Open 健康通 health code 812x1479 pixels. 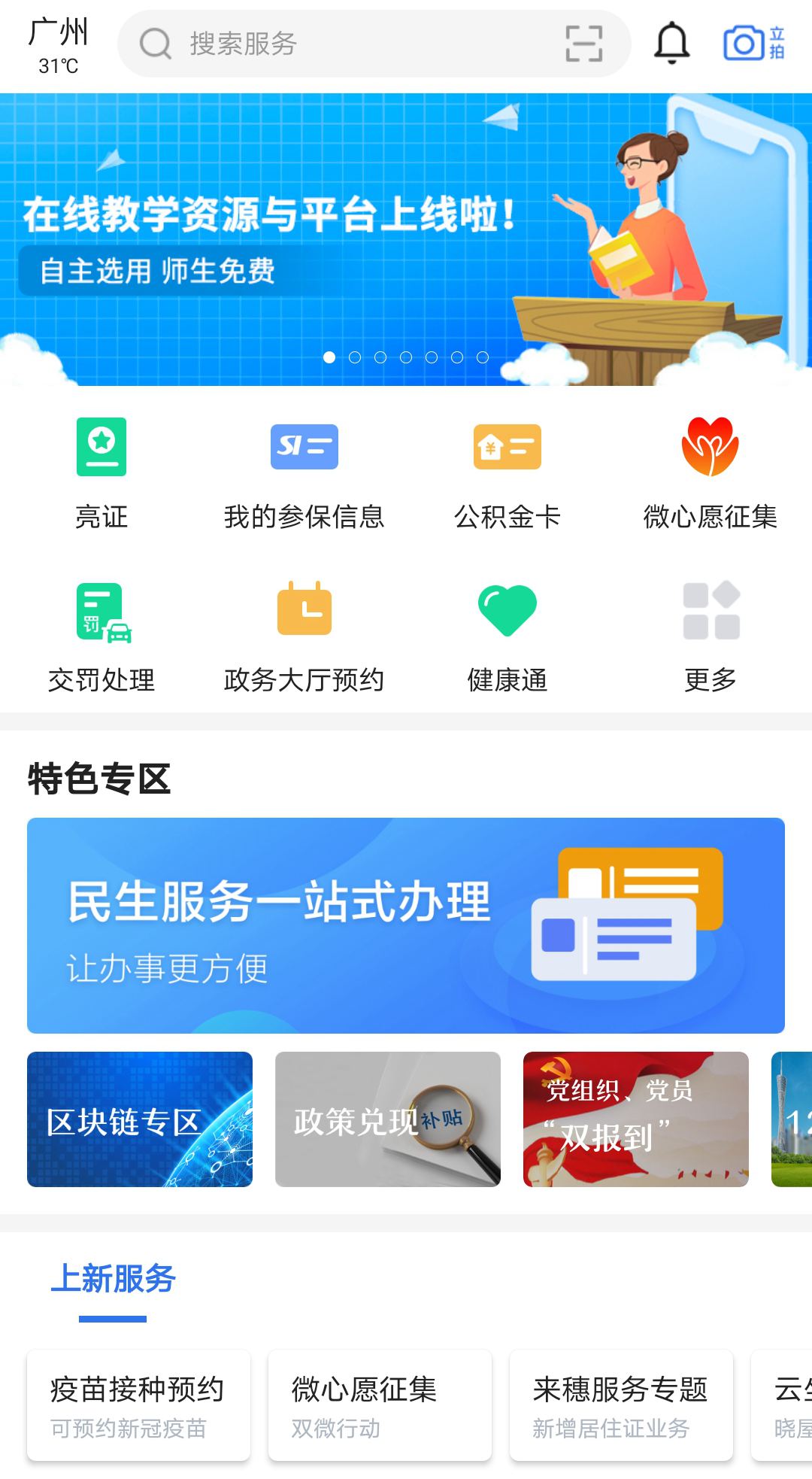point(507,637)
